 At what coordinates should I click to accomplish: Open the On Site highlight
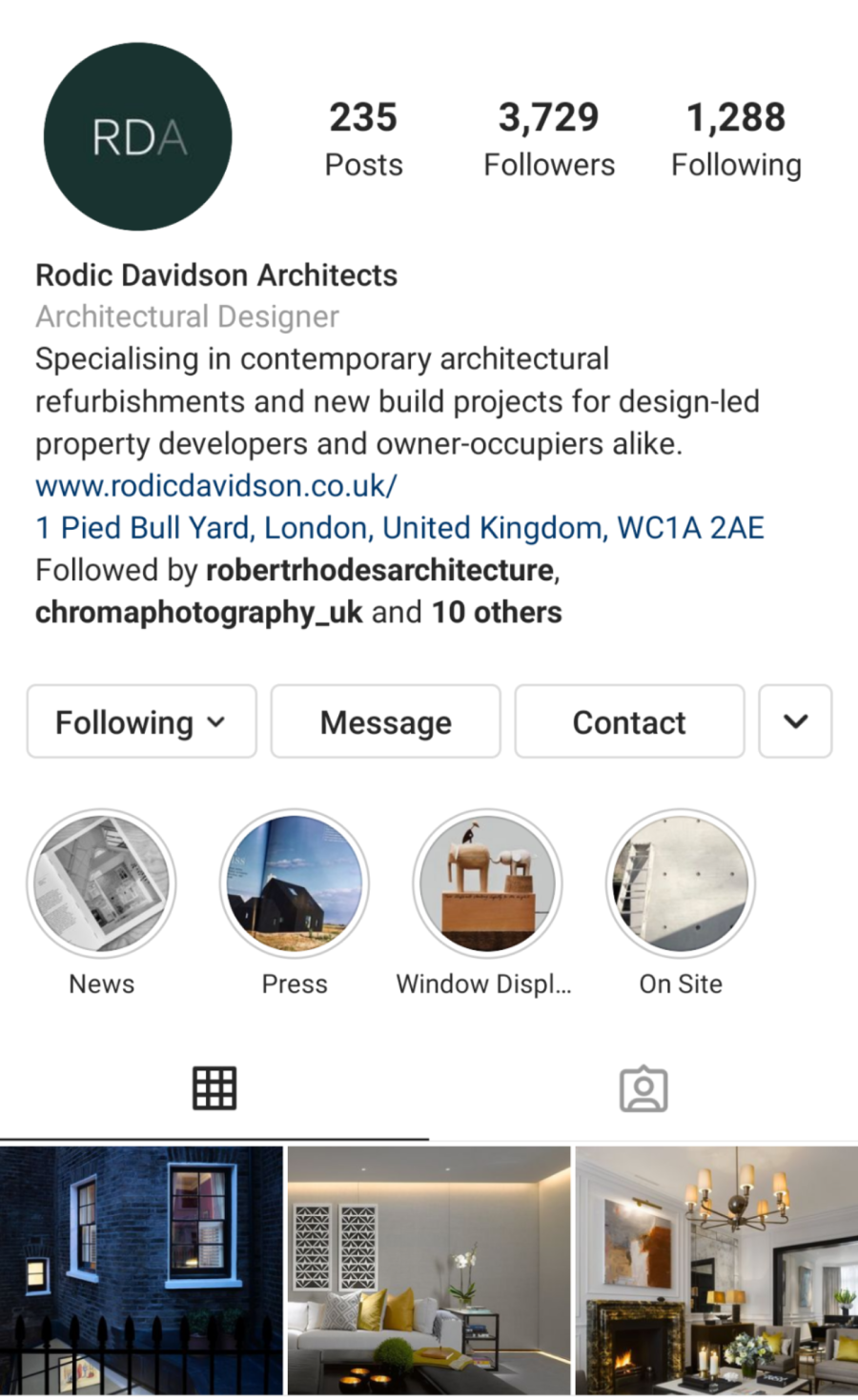click(681, 883)
